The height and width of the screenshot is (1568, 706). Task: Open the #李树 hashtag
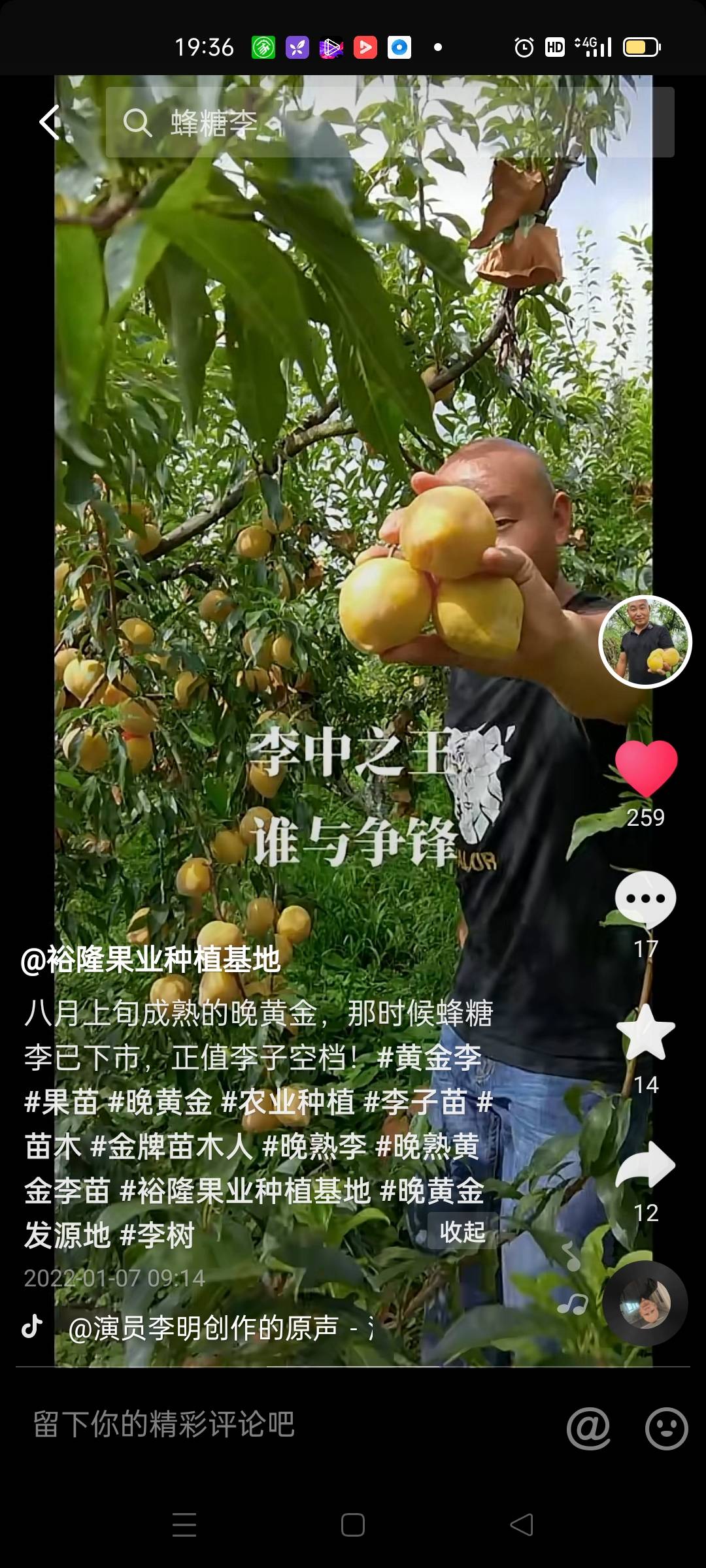tap(158, 1235)
